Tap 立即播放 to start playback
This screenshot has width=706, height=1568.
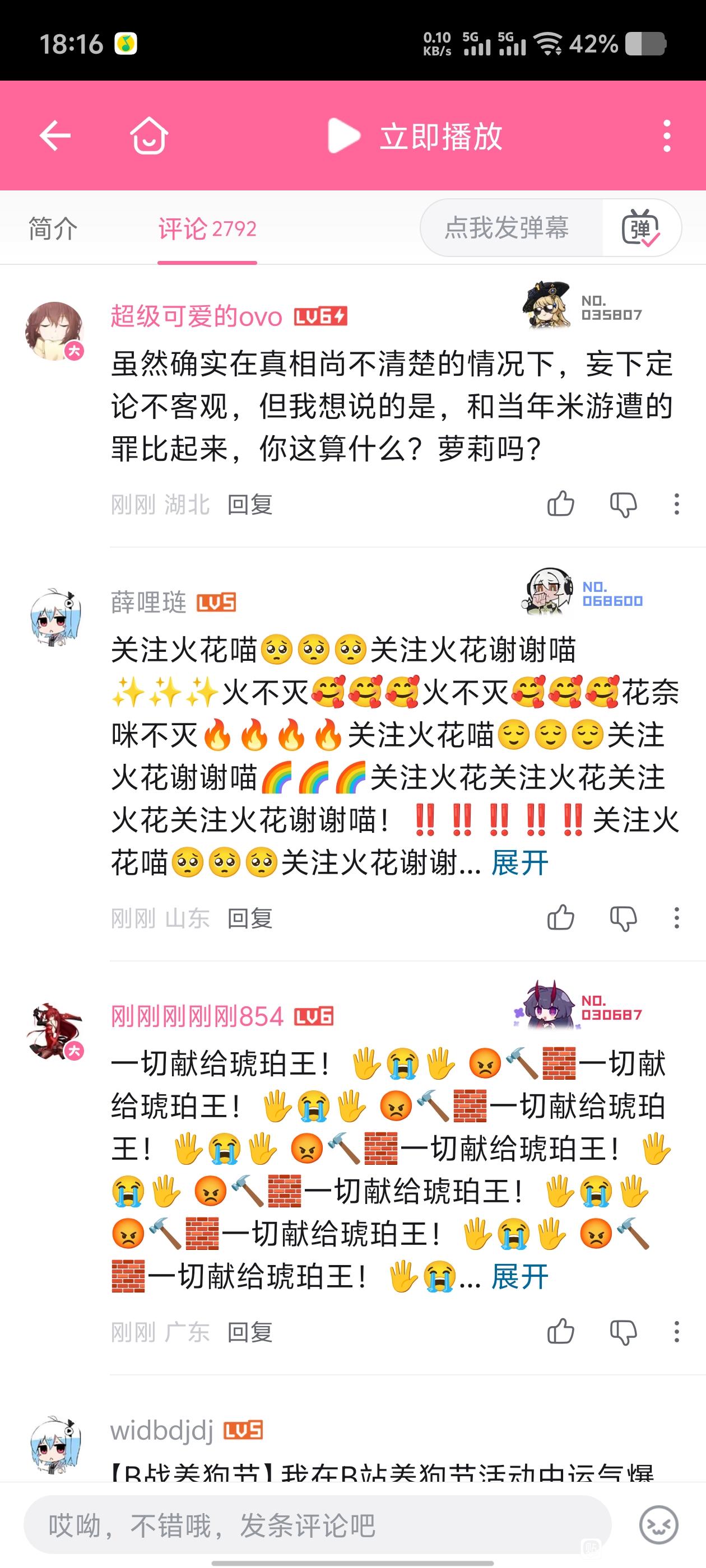(415, 136)
